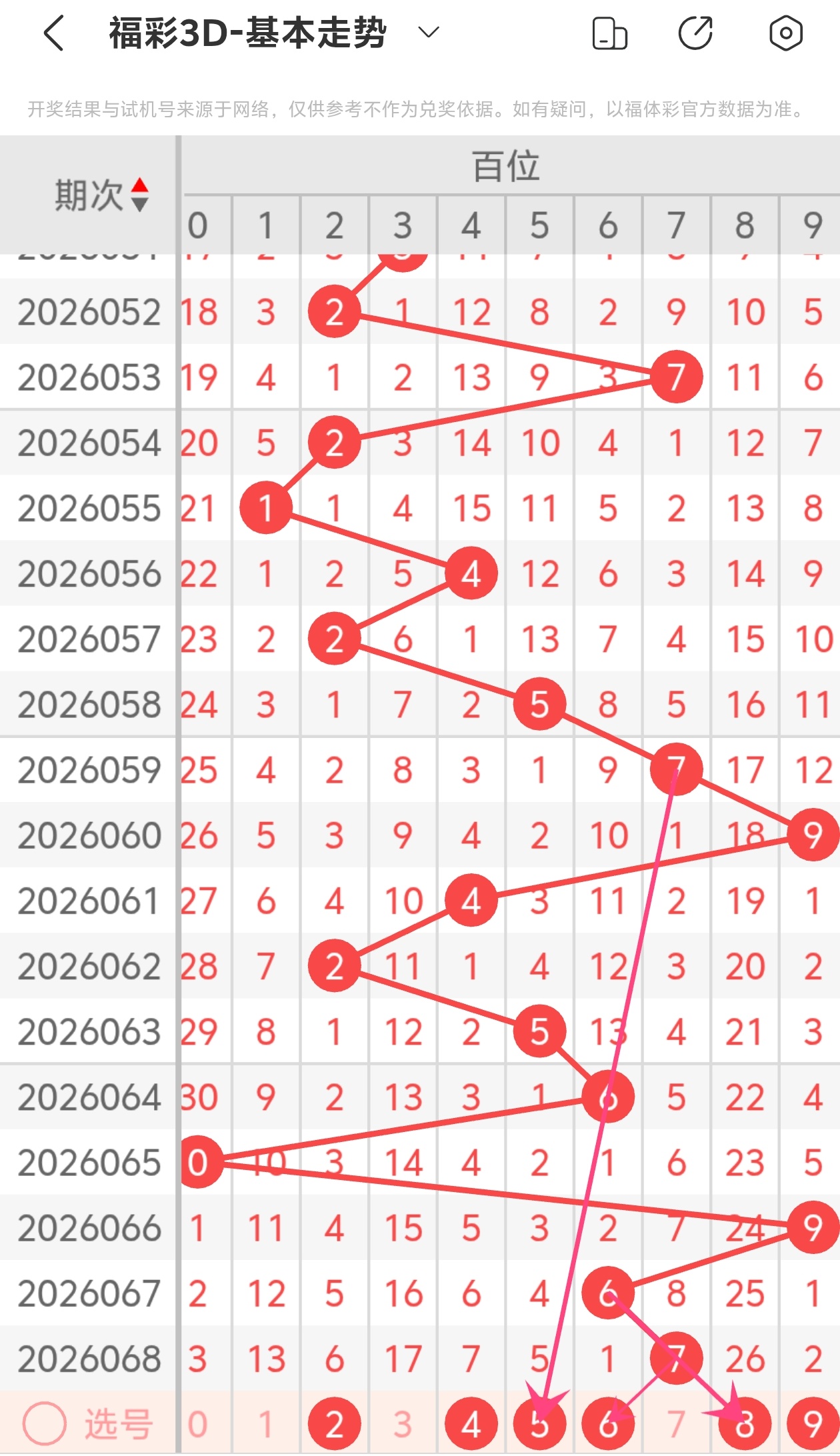Share the trend chart

coord(695,33)
